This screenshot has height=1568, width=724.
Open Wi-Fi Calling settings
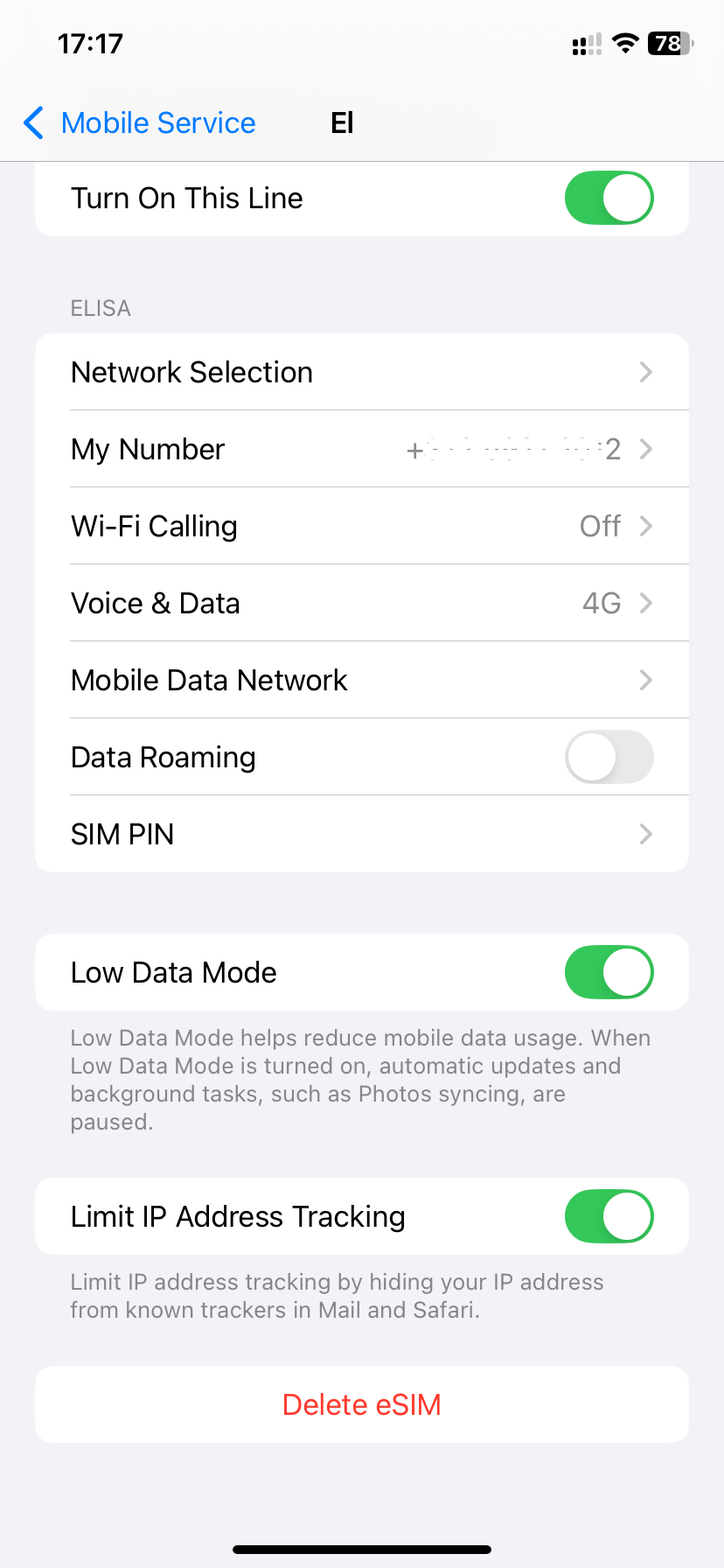(x=362, y=527)
